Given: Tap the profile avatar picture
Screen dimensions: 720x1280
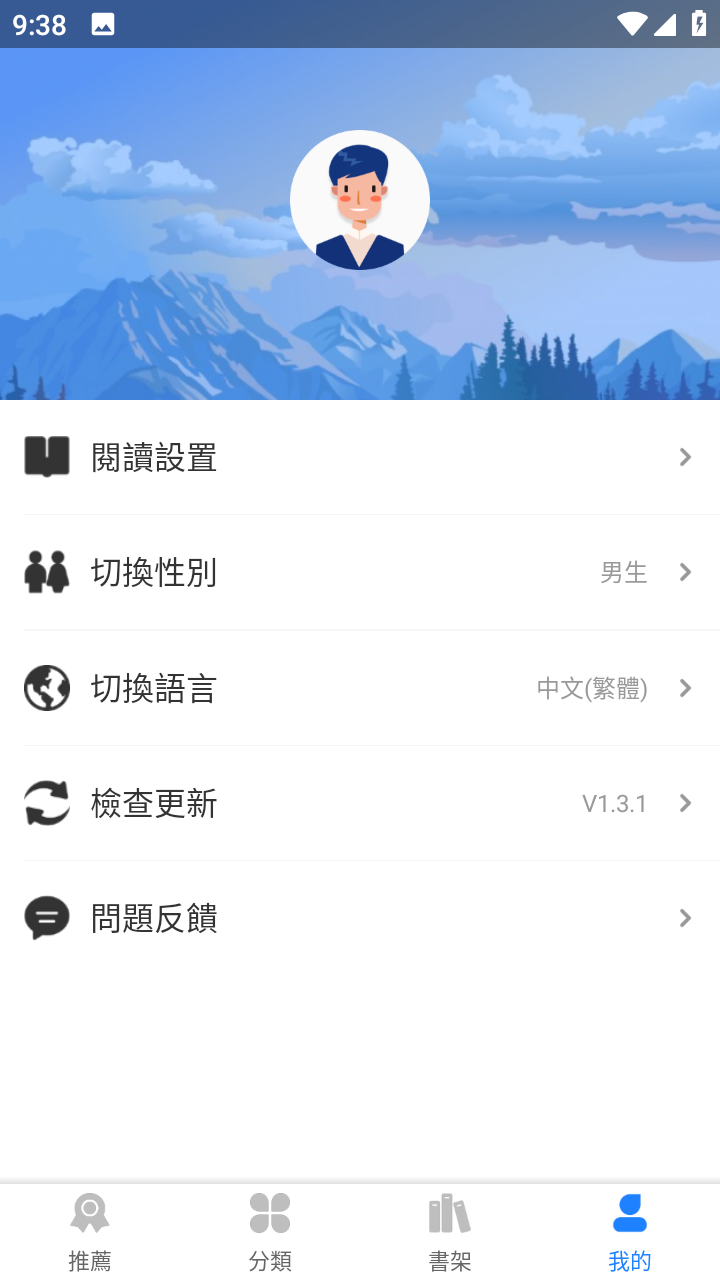Looking at the screenshot, I should point(360,200).
